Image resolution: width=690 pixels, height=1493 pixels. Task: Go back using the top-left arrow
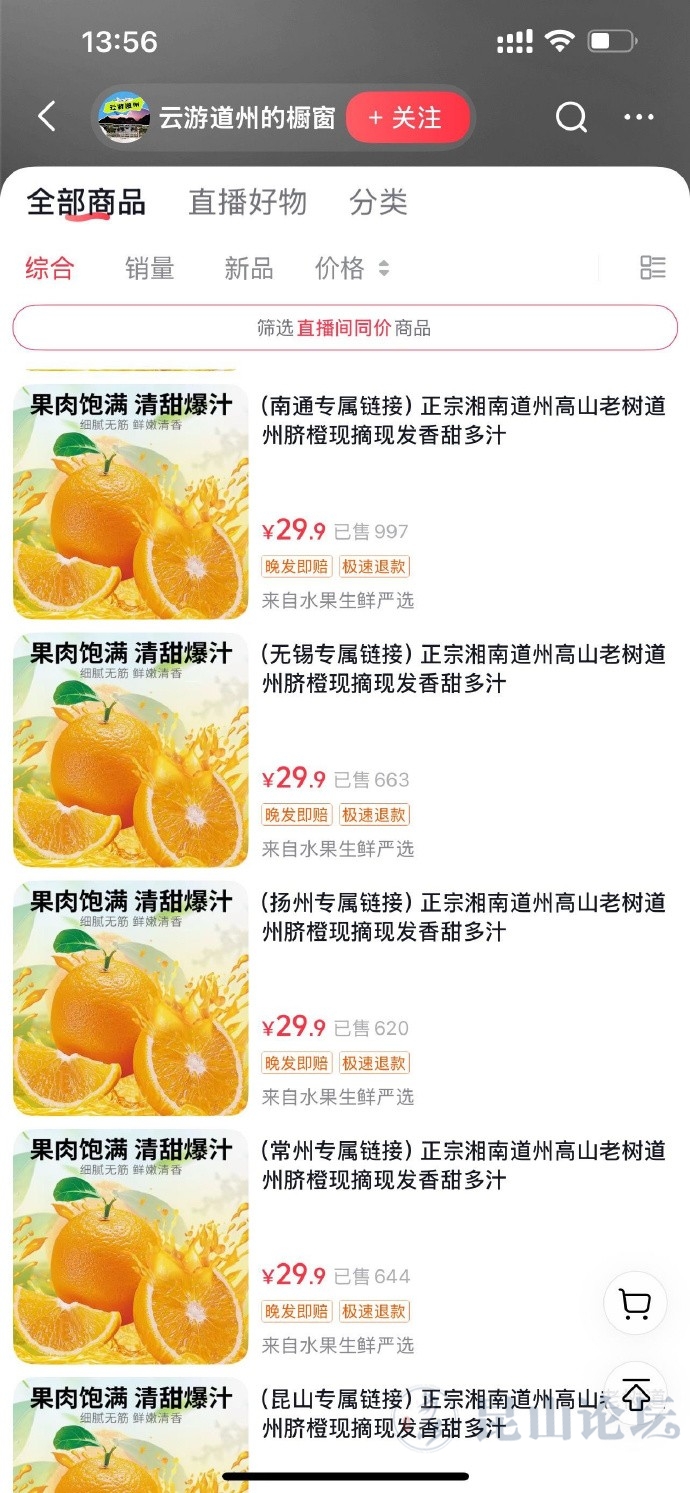pos(47,117)
